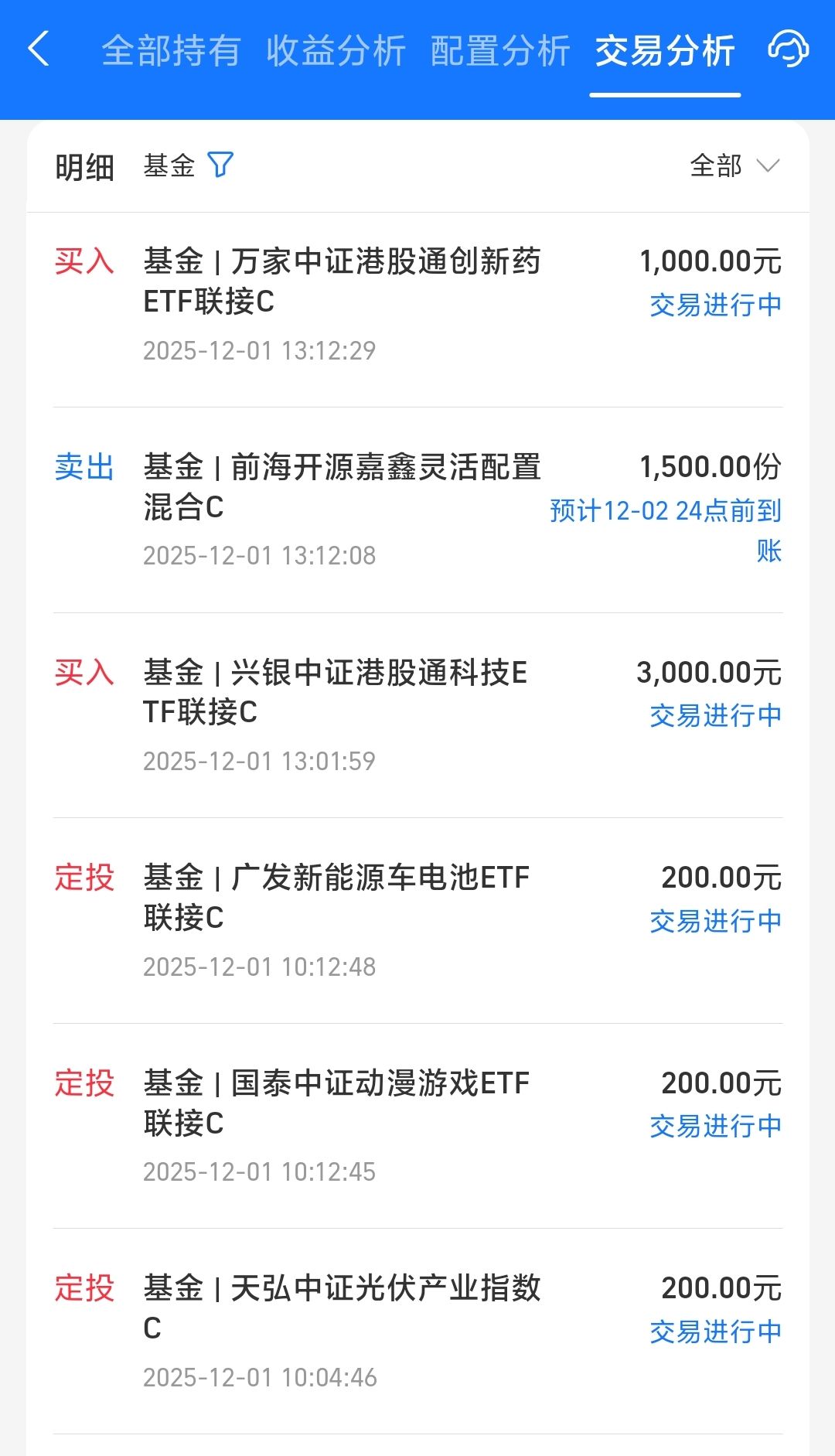Switch to the 全部持有 tab
The image size is (835, 1456).
click(x=171, y=51)
